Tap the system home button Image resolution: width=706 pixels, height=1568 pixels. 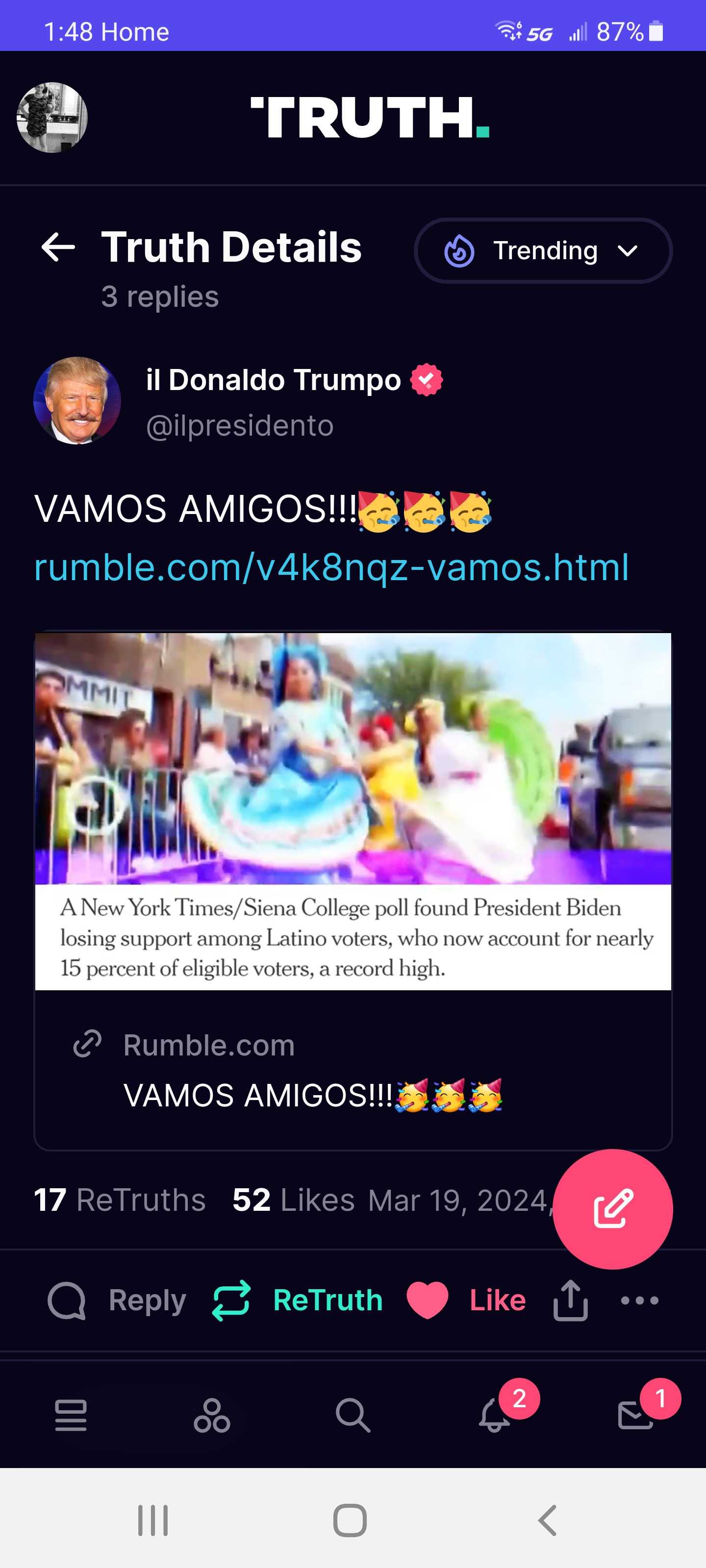pos(350,1520)
